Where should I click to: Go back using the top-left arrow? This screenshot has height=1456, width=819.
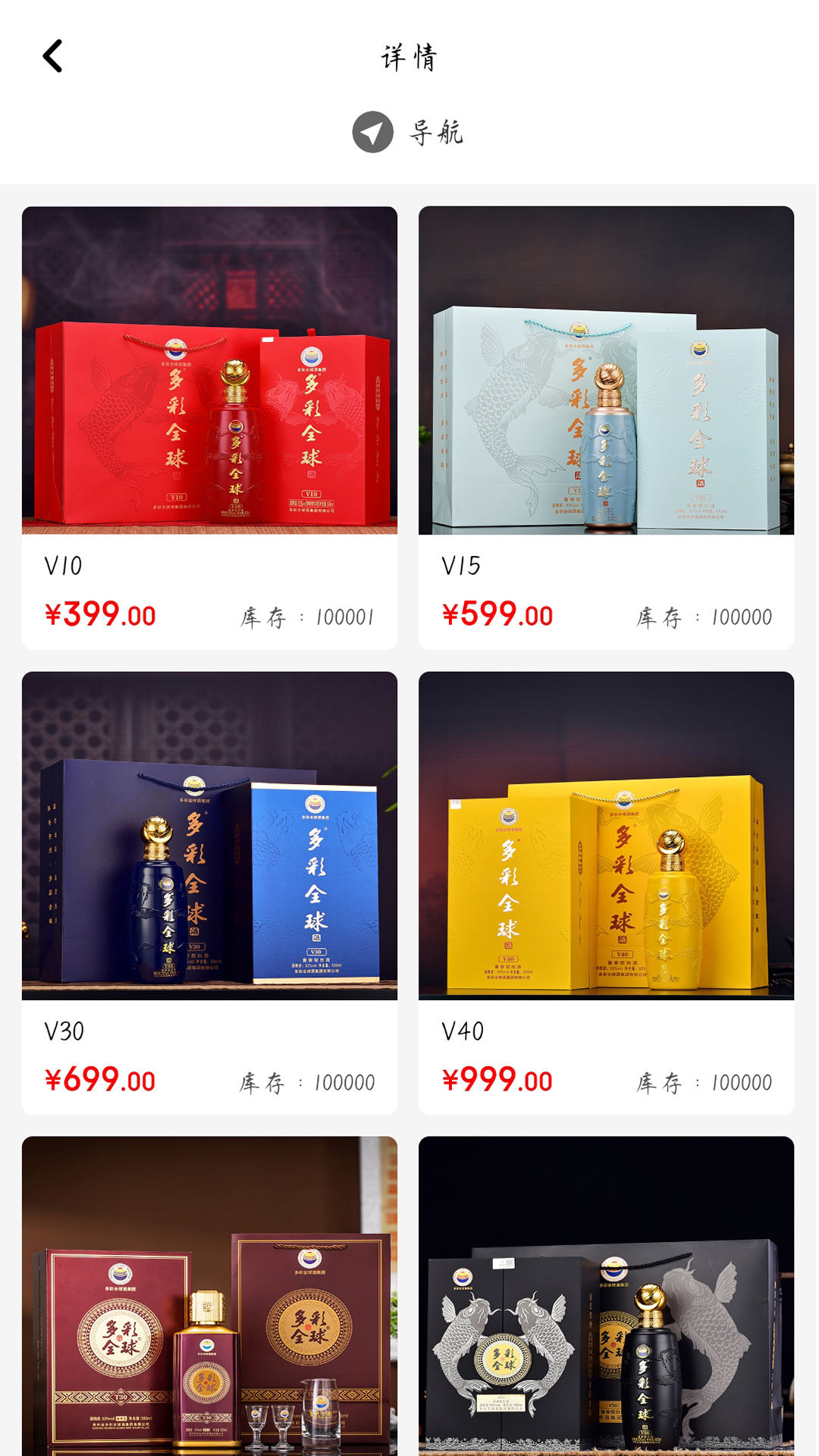[52, 56]
